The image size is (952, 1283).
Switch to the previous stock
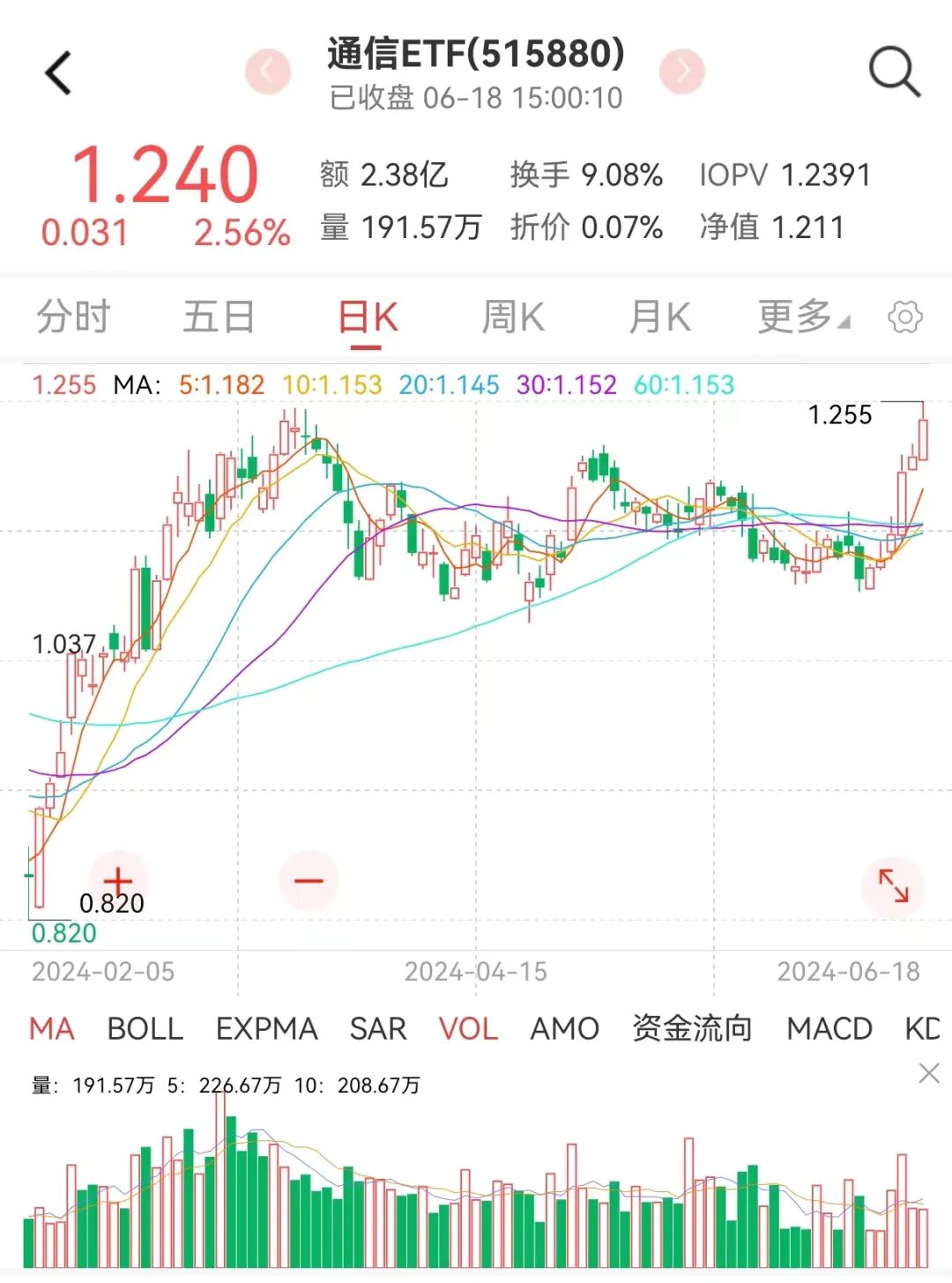click(268, 71)
